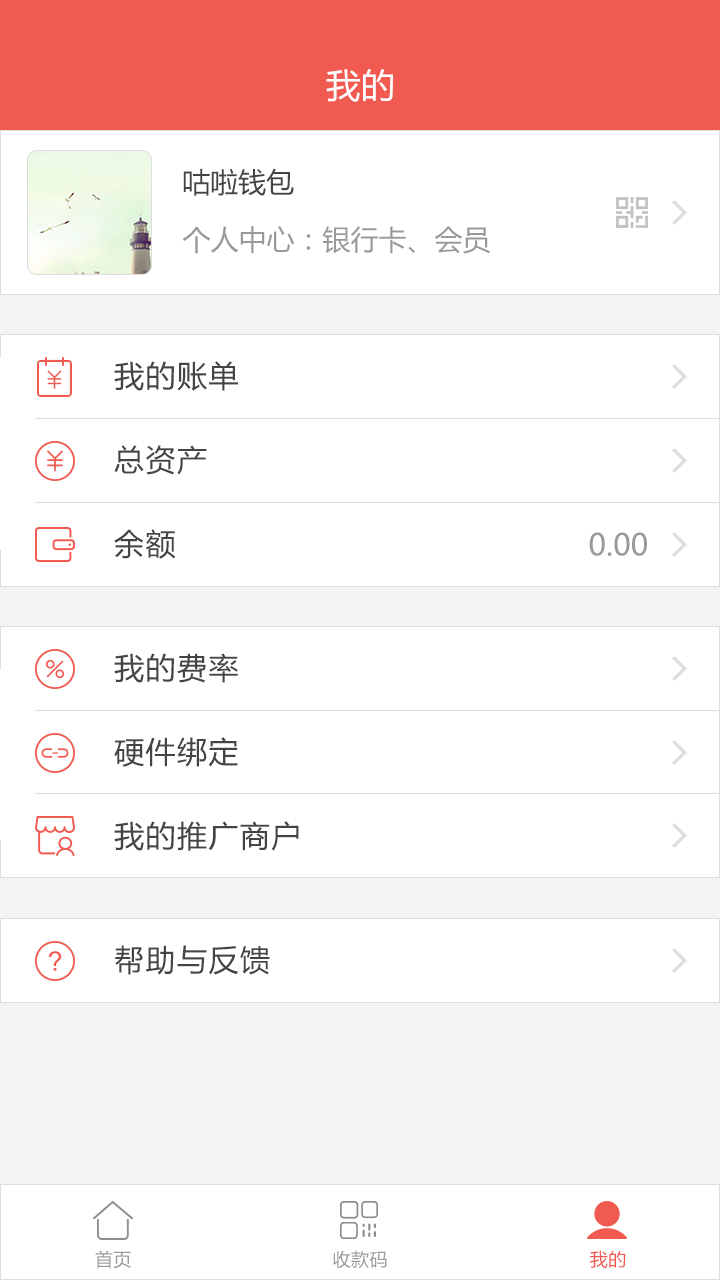Click the 收款码 tab icon
The height and width of the screenshot is (1280, 720).
360,1219
